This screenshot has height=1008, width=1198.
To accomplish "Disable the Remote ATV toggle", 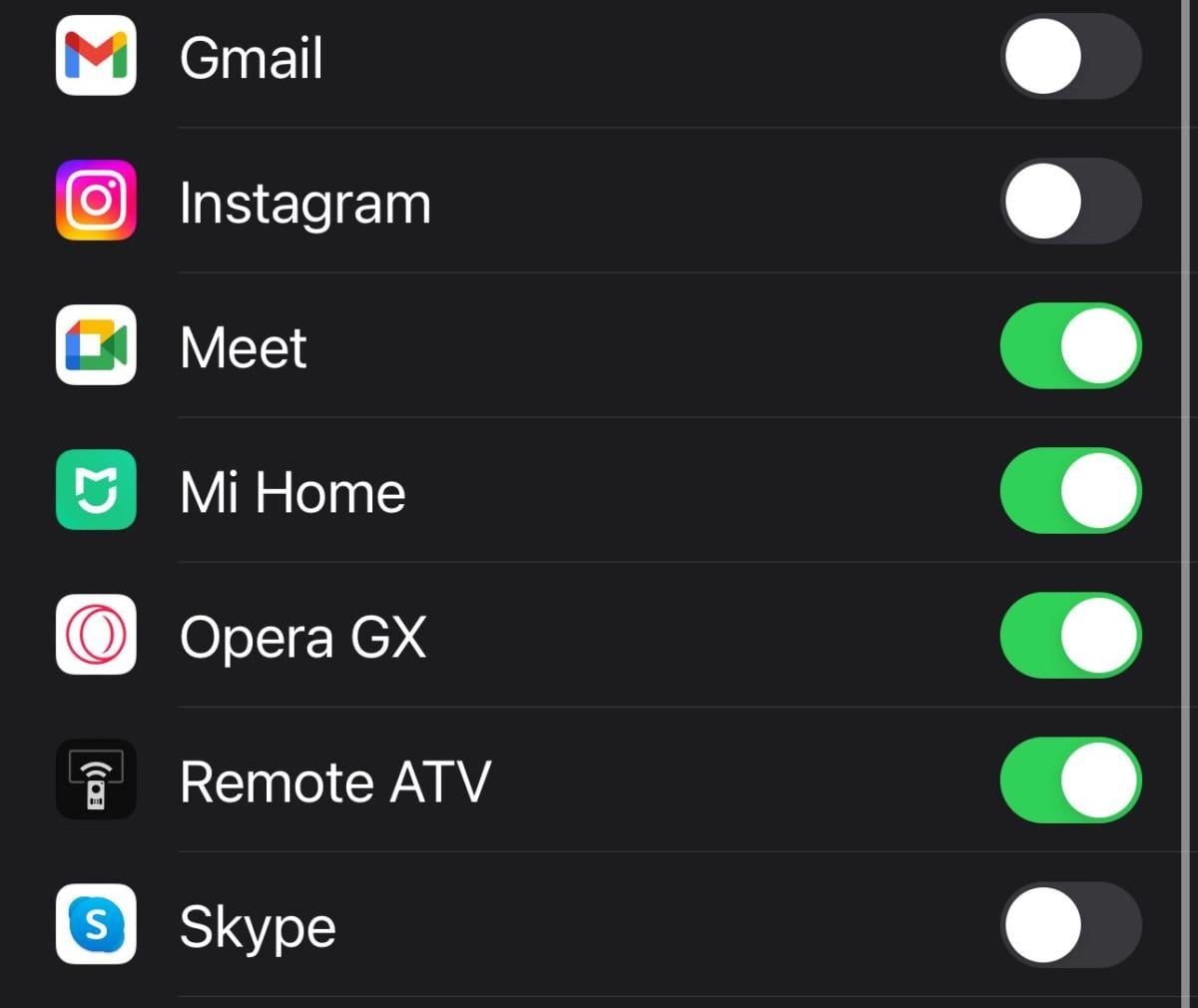I will tap(1070, 780).
